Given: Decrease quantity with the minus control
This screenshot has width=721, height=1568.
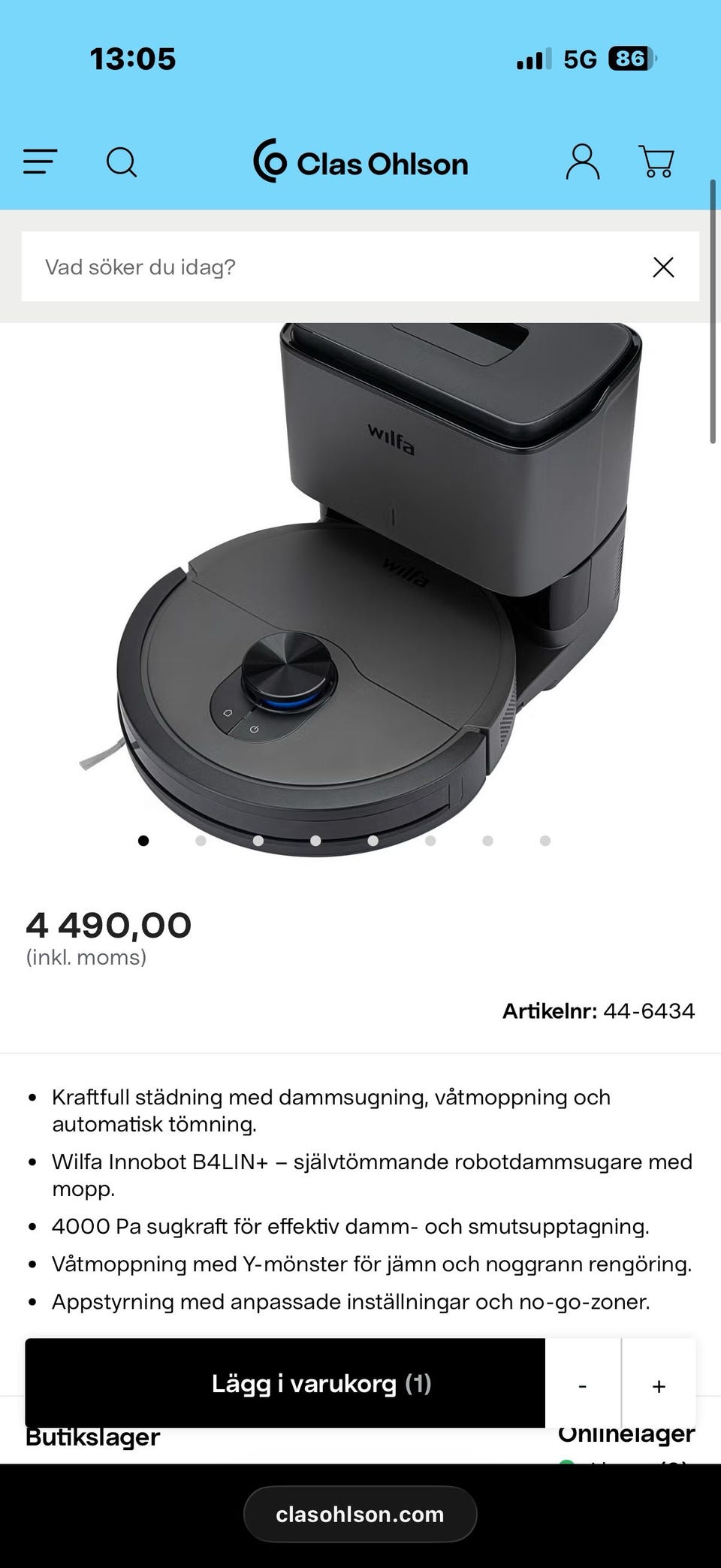Looking at the screenshot, I should [584, 1385].
